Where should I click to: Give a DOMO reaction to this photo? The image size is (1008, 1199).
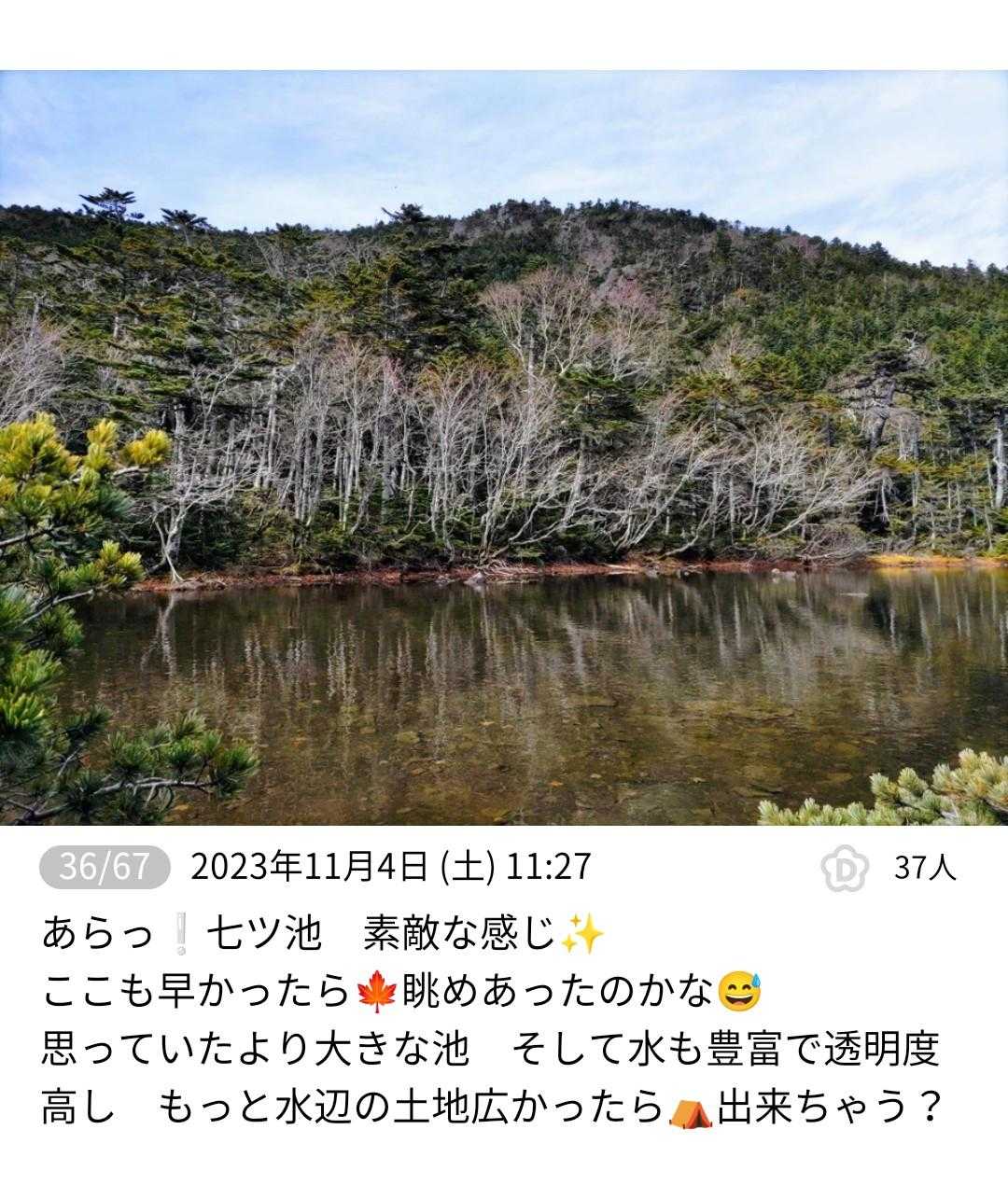click(845, 869)
